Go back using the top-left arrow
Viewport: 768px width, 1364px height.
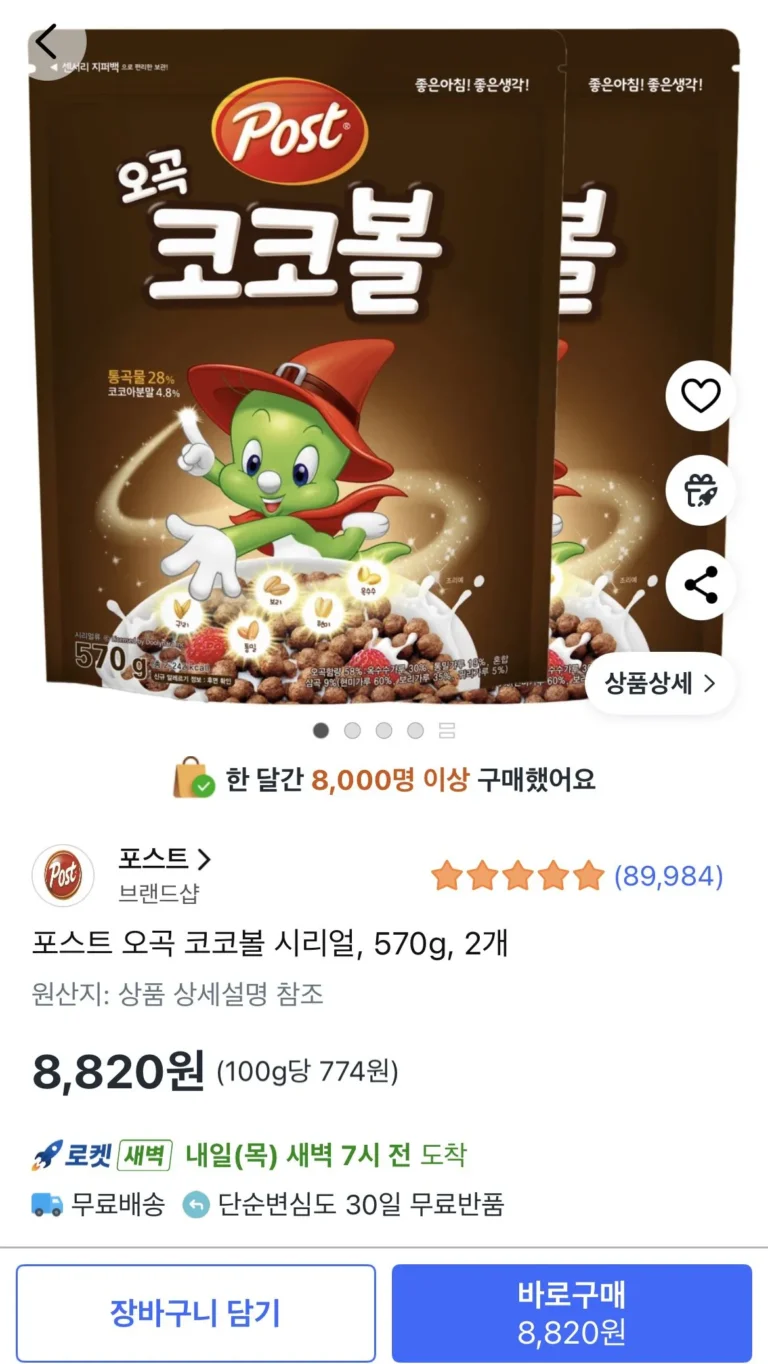(x=46, y=43)
